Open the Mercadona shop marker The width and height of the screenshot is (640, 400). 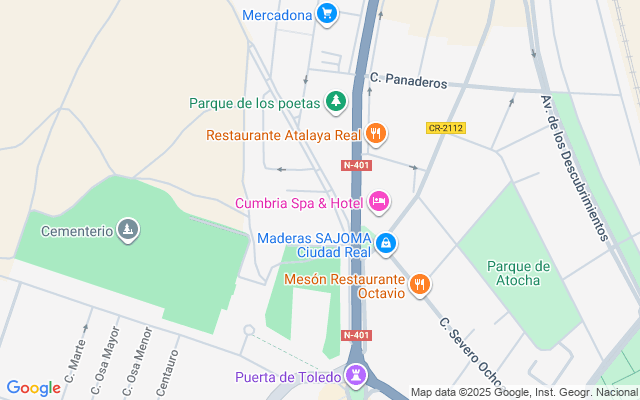pyautogui.click(x=326, y=14)
